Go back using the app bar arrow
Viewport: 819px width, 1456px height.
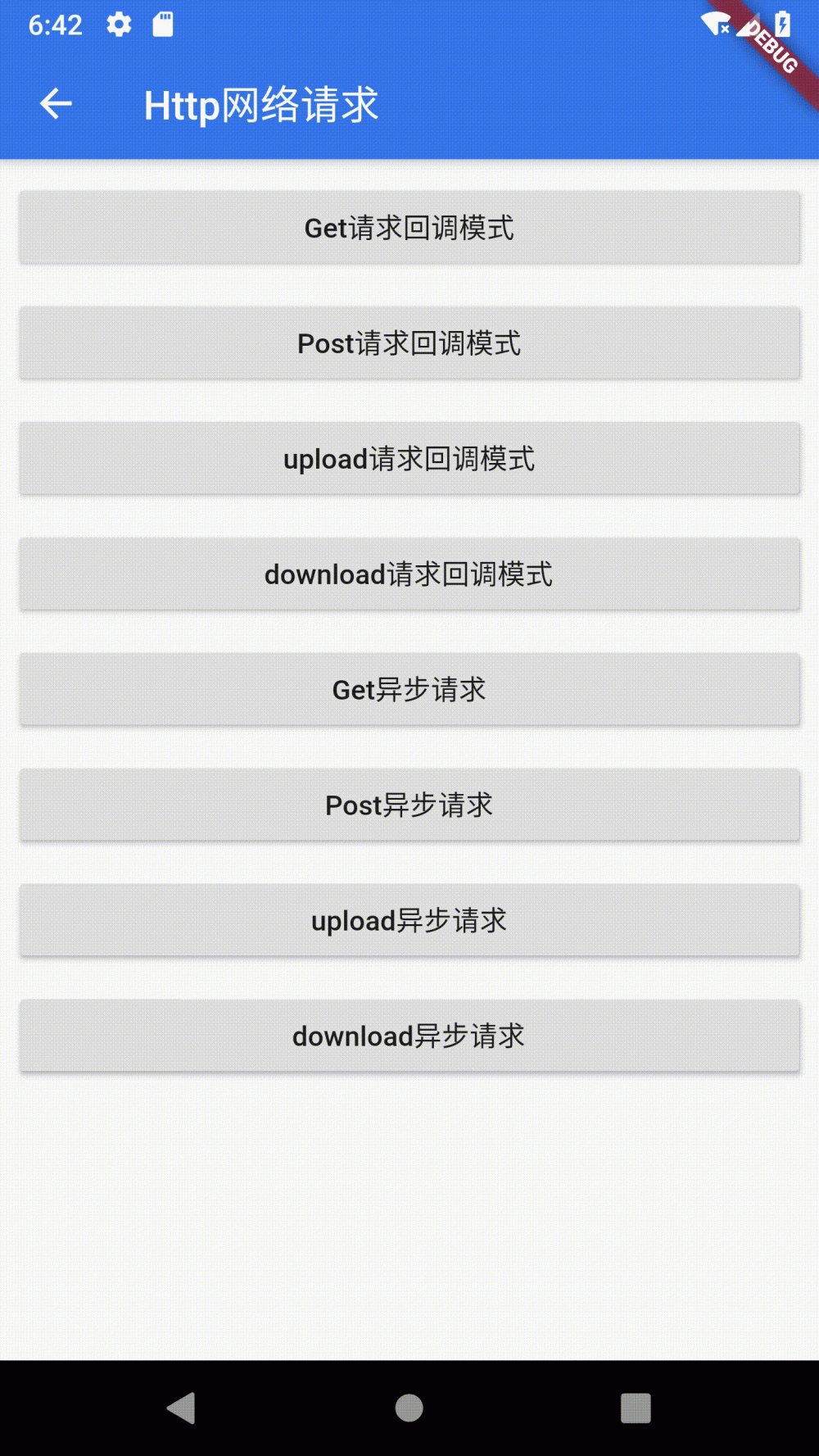56,104
